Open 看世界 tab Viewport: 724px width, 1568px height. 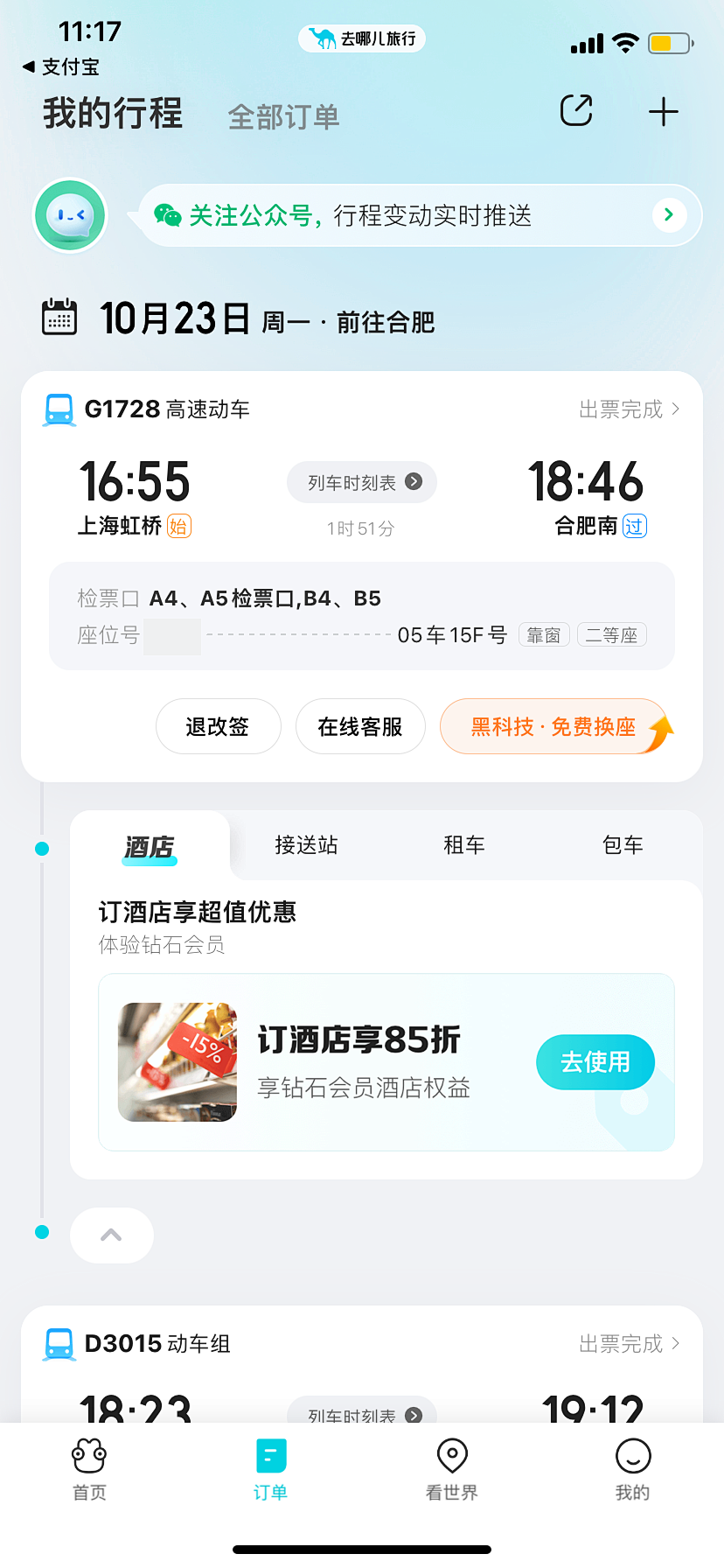[x=451, y=1470]
